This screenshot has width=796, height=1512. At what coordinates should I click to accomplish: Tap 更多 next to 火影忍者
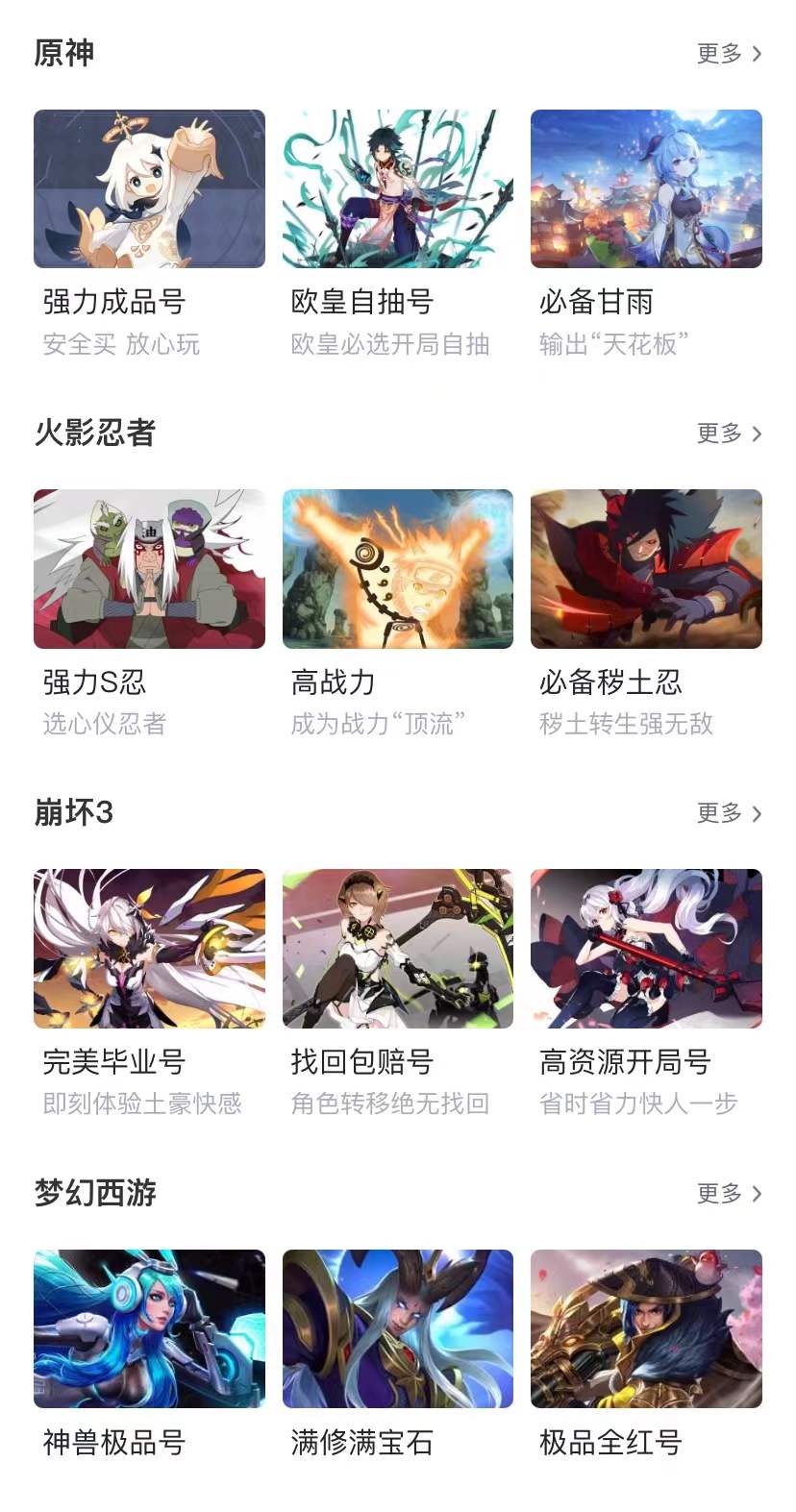729,434
